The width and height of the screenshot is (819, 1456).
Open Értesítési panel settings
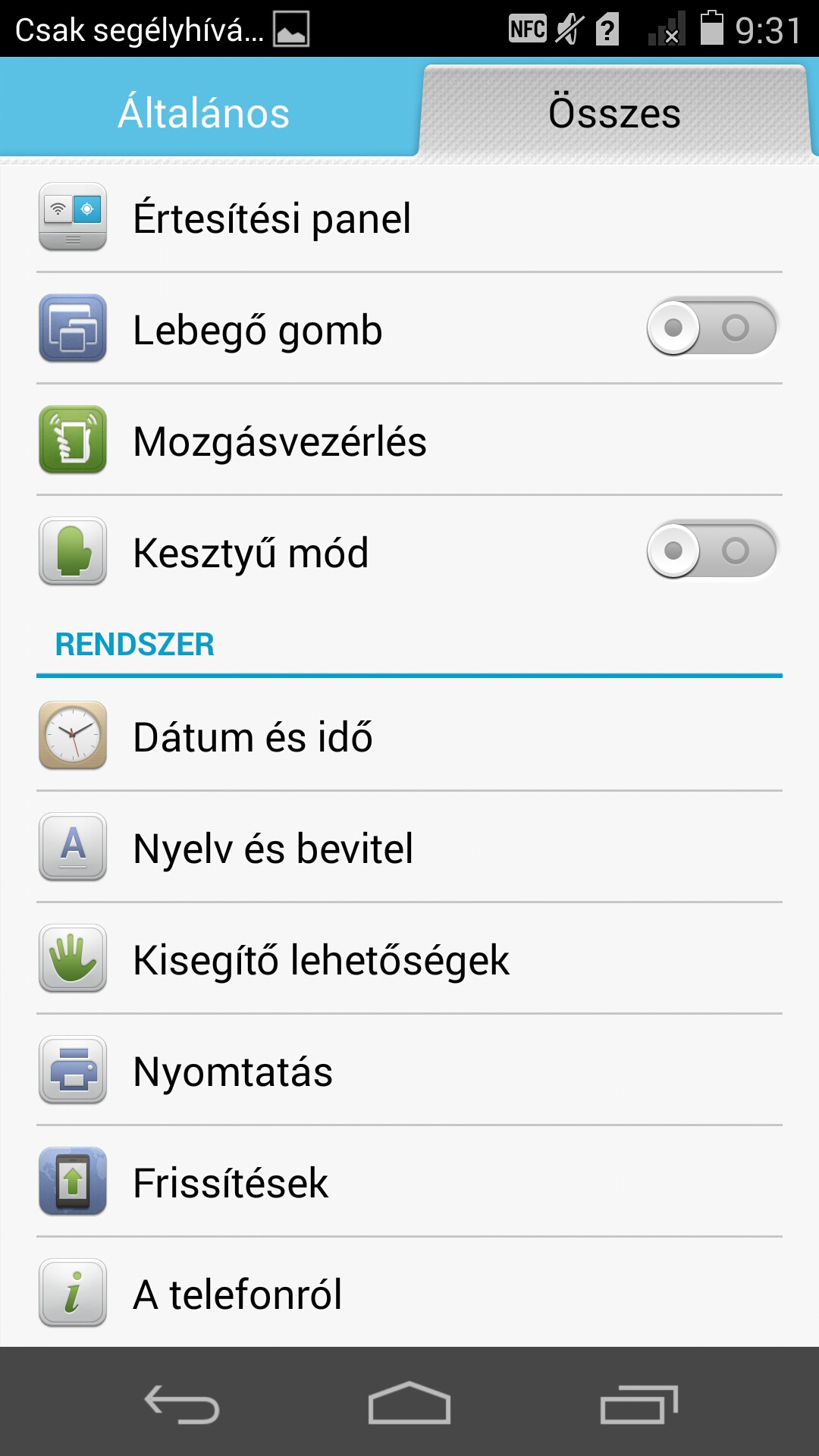tap(409, 218)
